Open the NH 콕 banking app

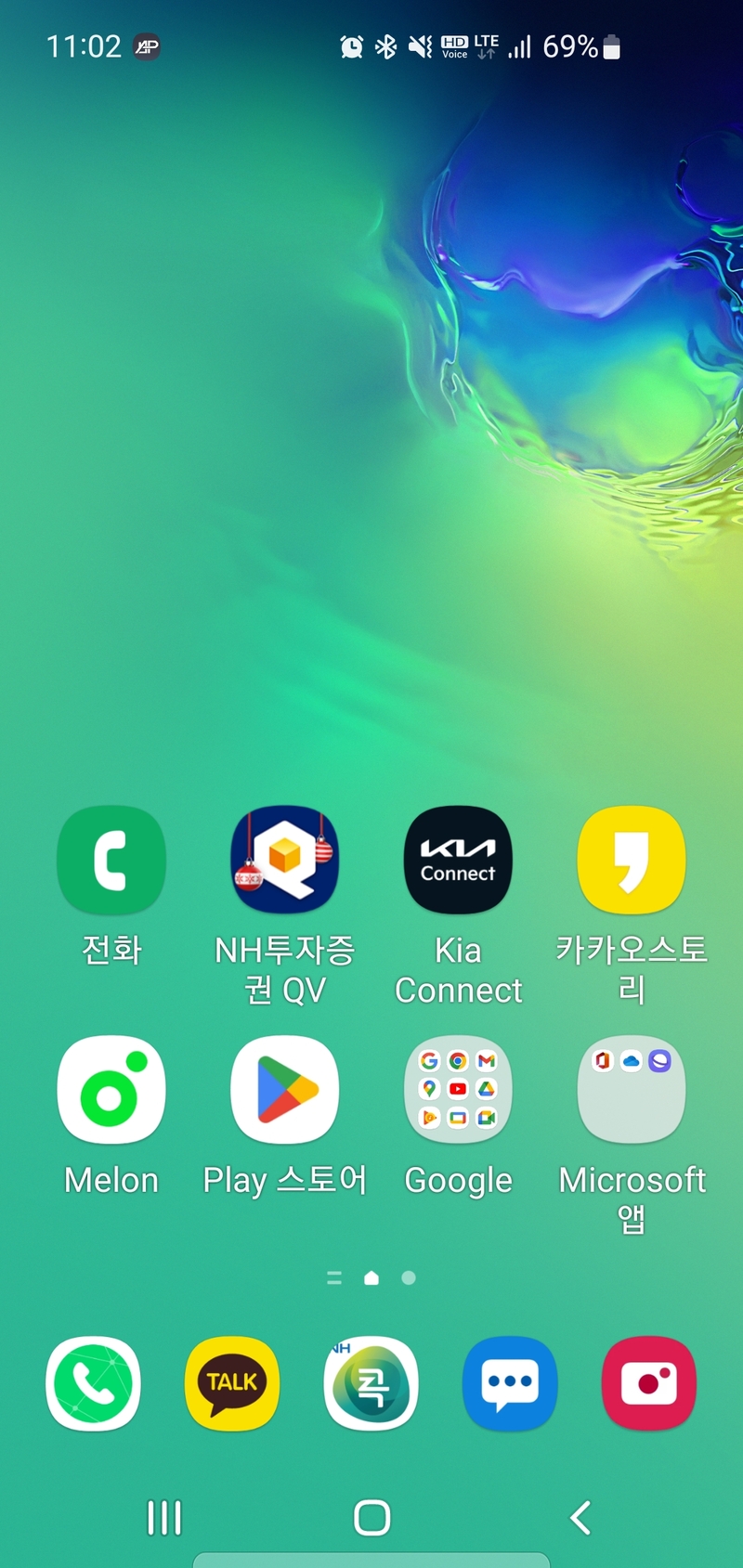coord(371,1383)
